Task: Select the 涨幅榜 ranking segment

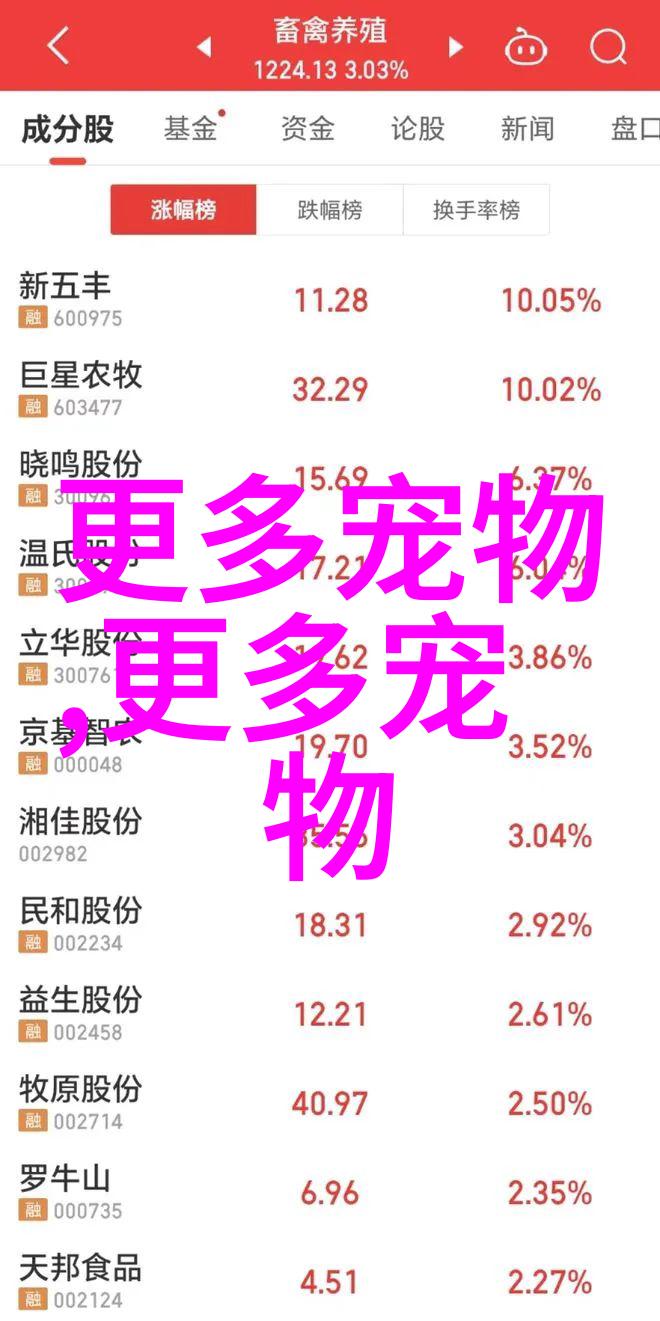Action: [x=184, y=210]
